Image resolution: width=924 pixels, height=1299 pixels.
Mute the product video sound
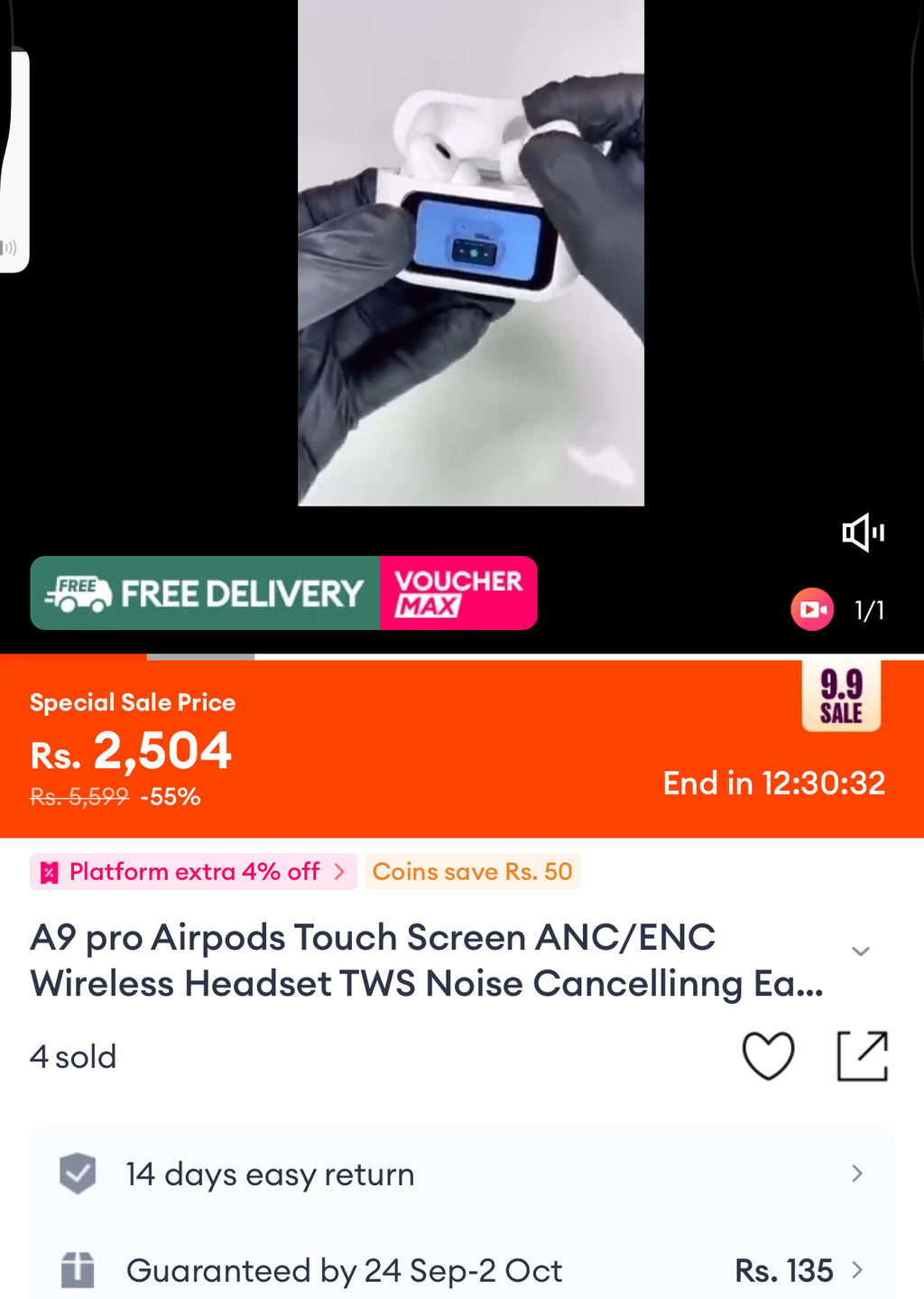863,534
